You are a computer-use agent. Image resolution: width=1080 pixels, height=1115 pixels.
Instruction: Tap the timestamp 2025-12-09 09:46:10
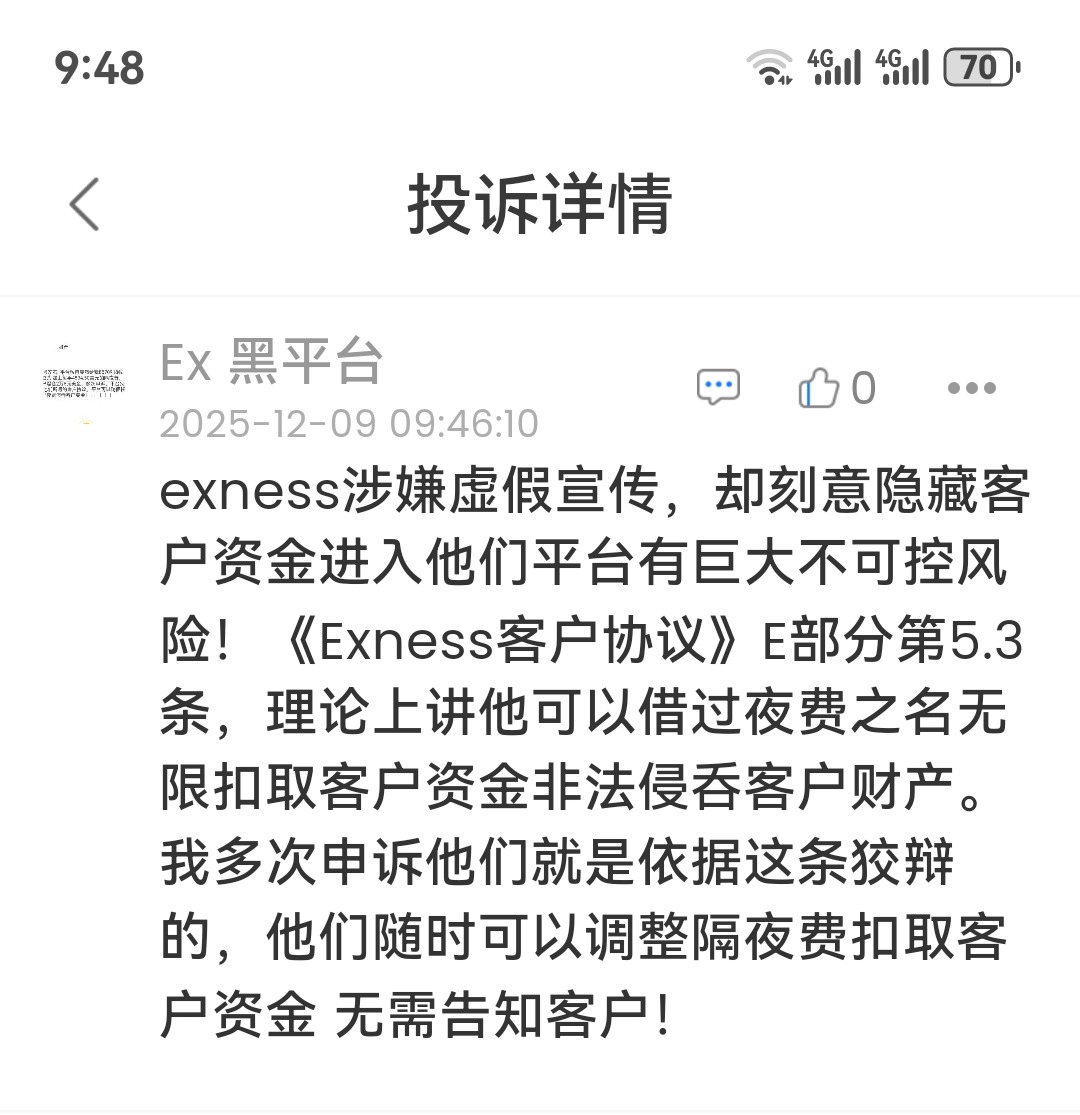[349, 423]
